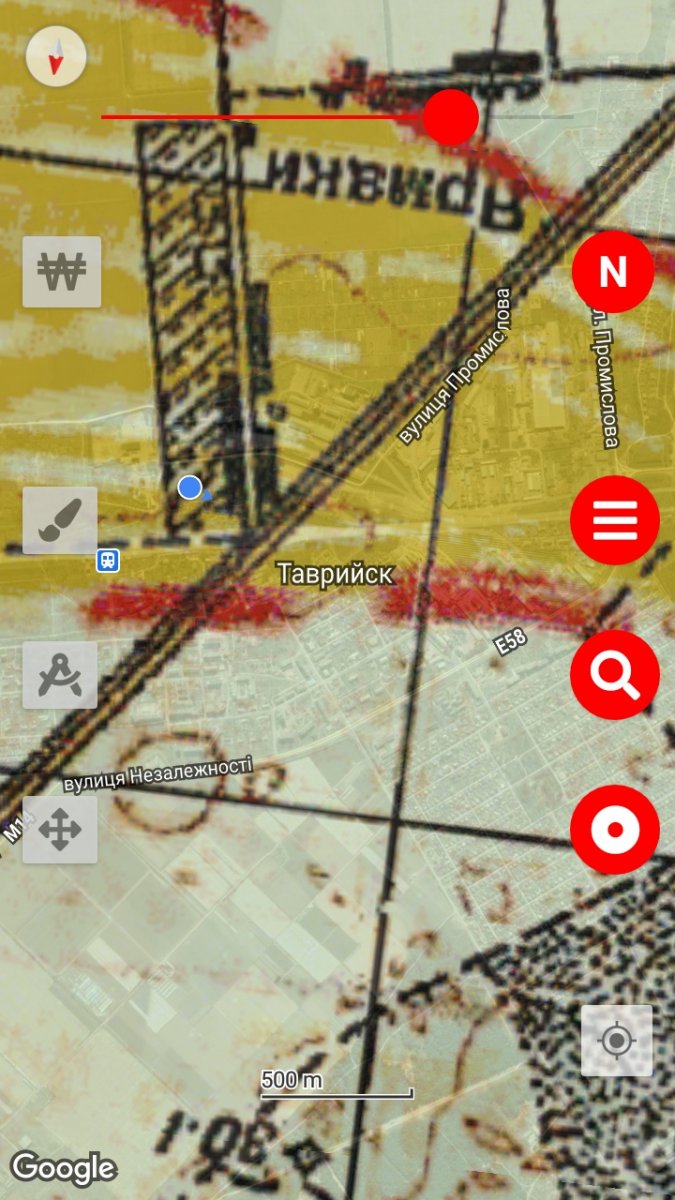Tap the red record target button

tap(614, 830)
